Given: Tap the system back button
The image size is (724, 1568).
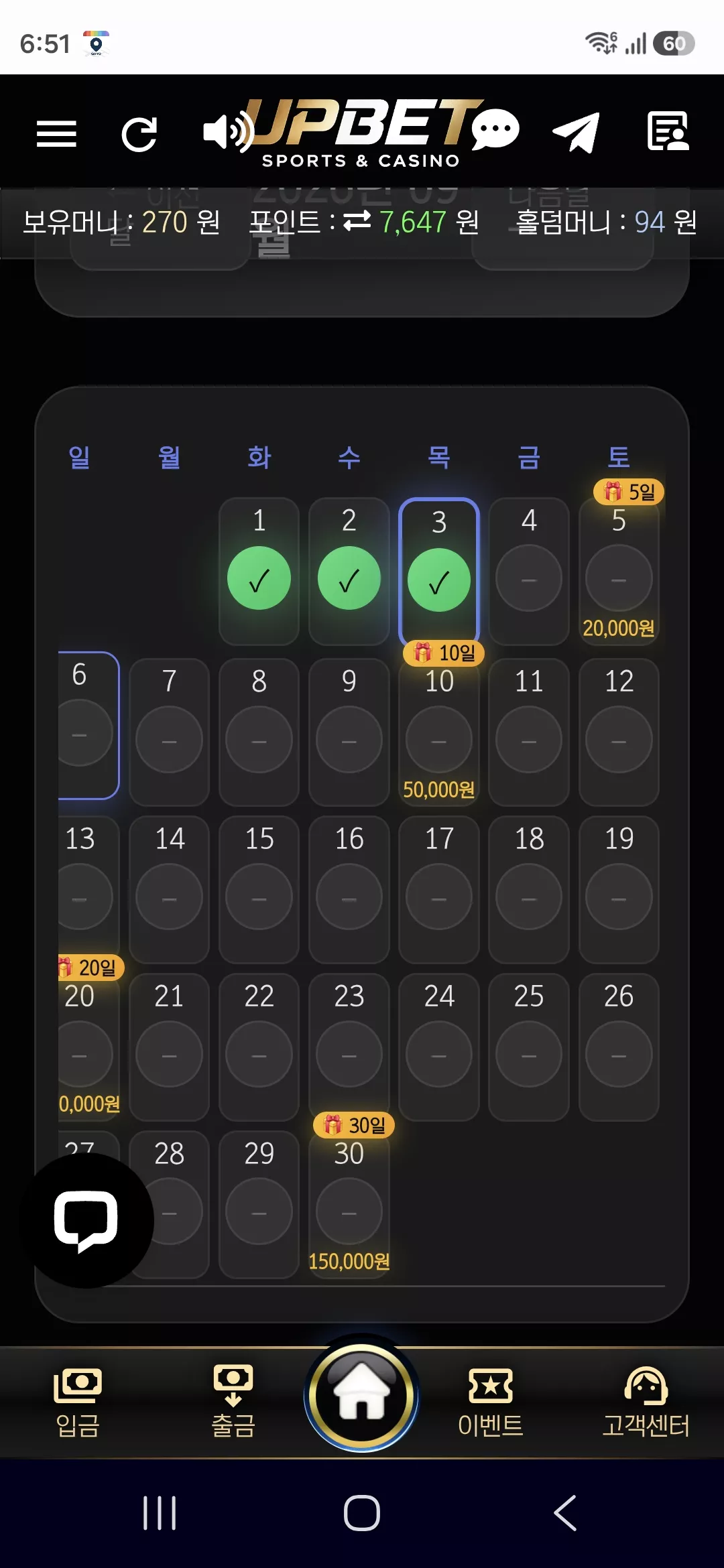Looking at the screenshot, I should (x=564, y=1513).
